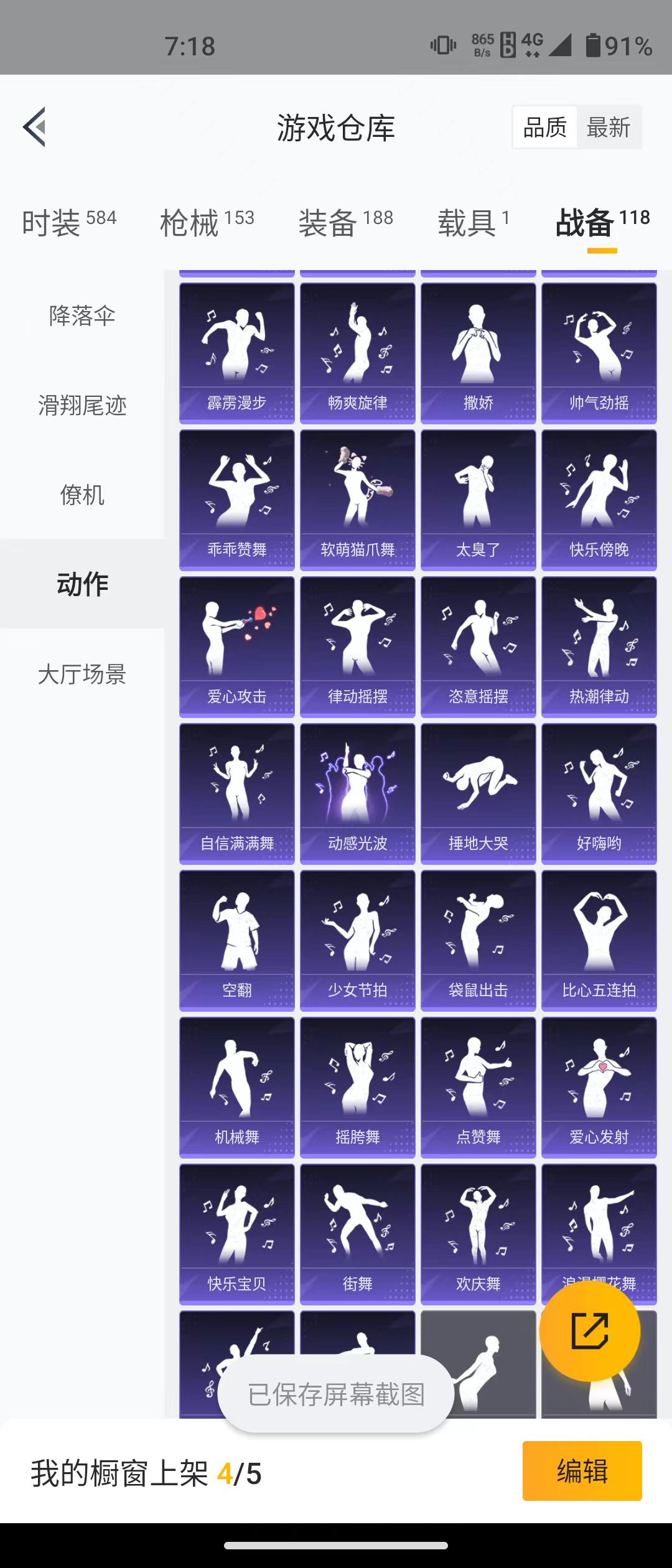Open the 大厅场景 category
Viewport: 672px width, 1568px height.
(82, 674)
